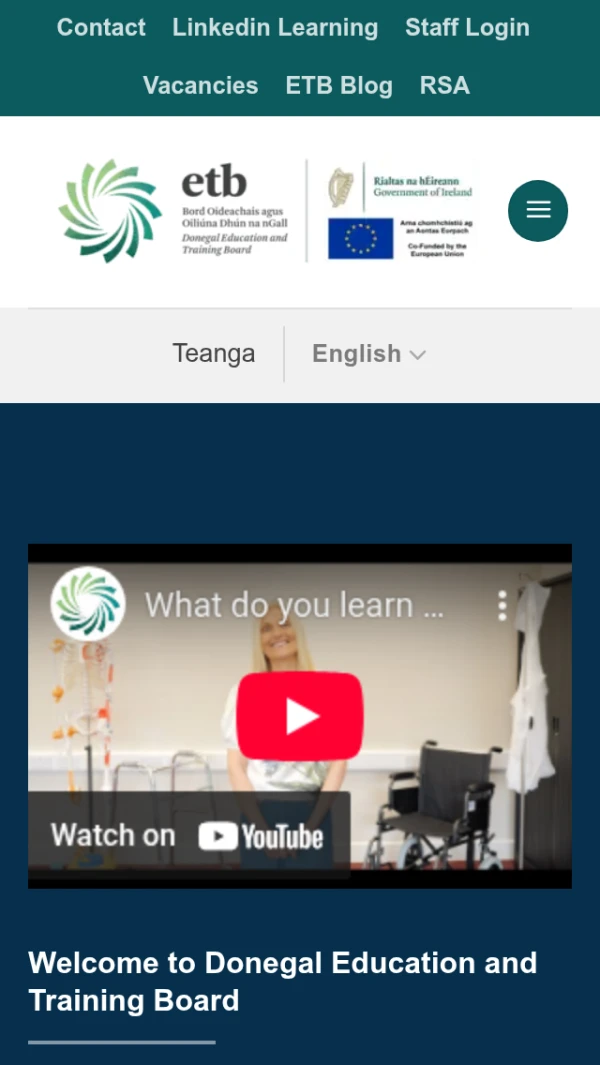Tap Watch on YouTube

point(188,836)
